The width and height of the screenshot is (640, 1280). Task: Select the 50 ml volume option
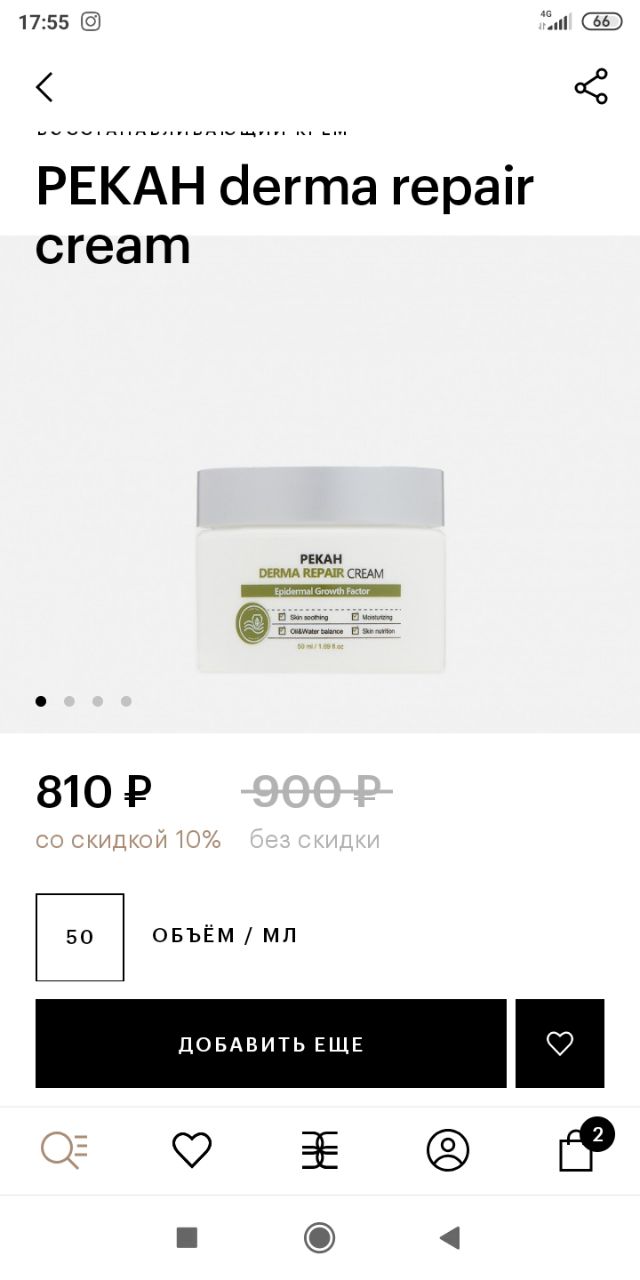[x=80, y=937]
